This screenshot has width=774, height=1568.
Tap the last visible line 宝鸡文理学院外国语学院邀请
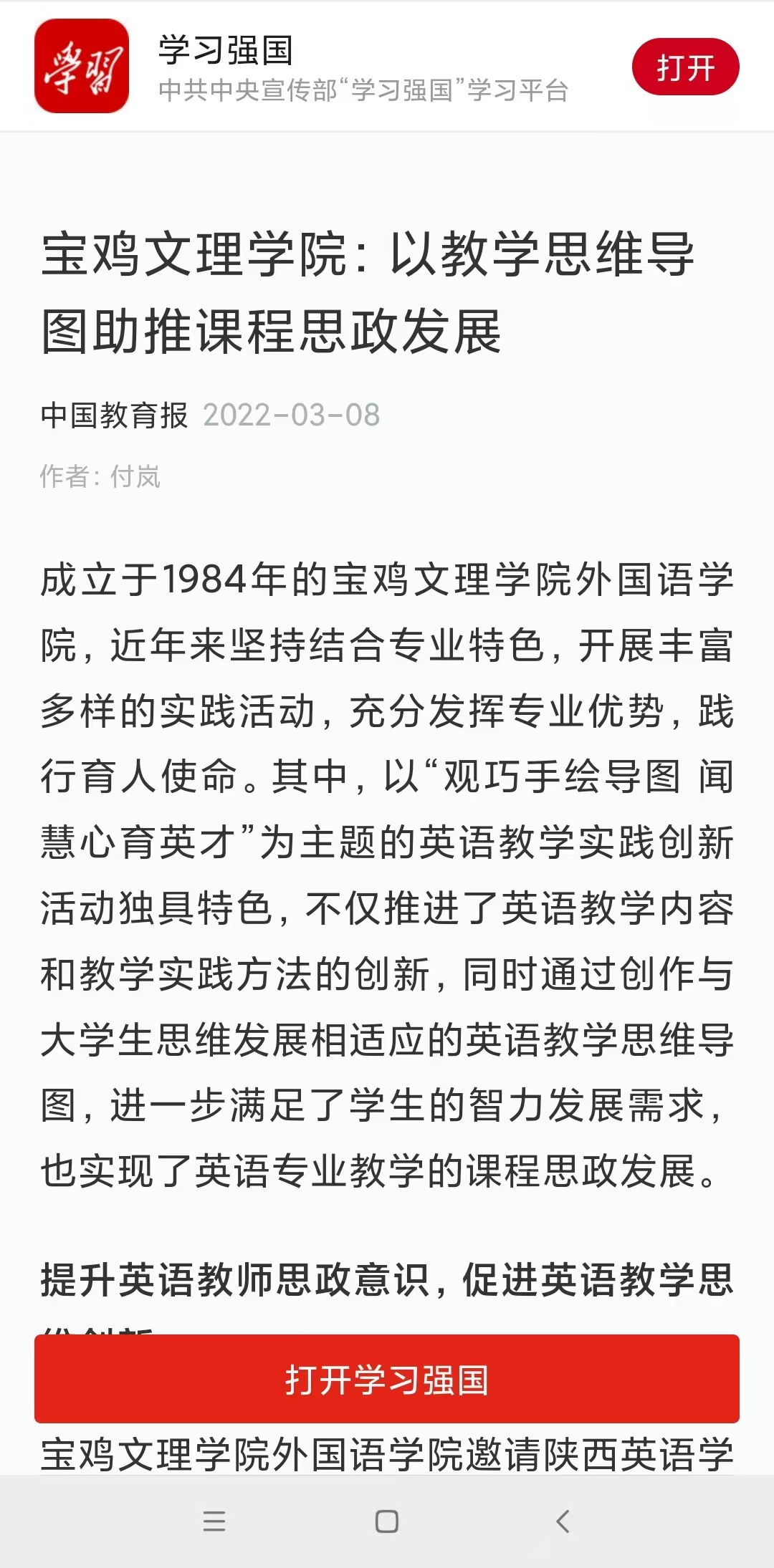tap(387, 1454)
